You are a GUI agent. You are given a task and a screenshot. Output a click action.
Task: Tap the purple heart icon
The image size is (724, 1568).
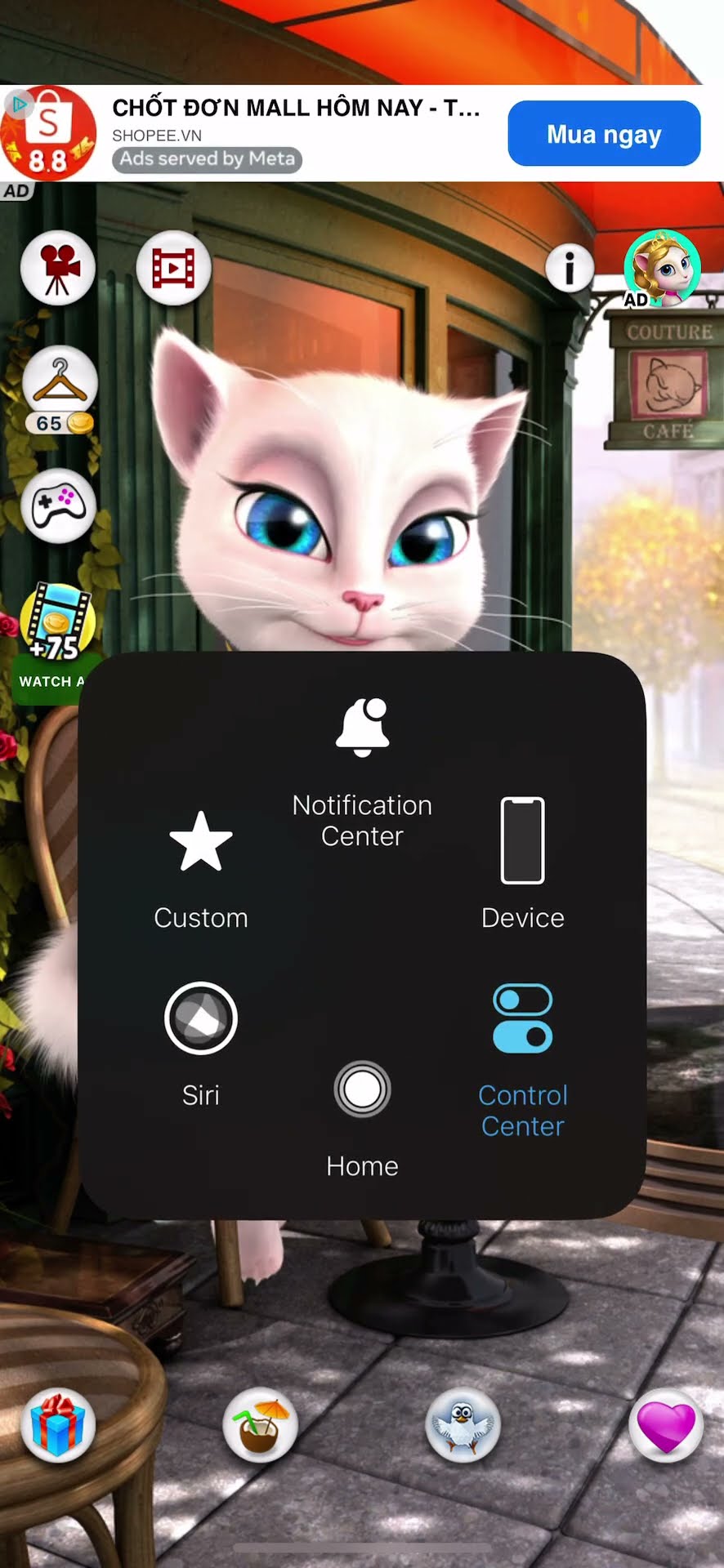tap(665, 1425)
